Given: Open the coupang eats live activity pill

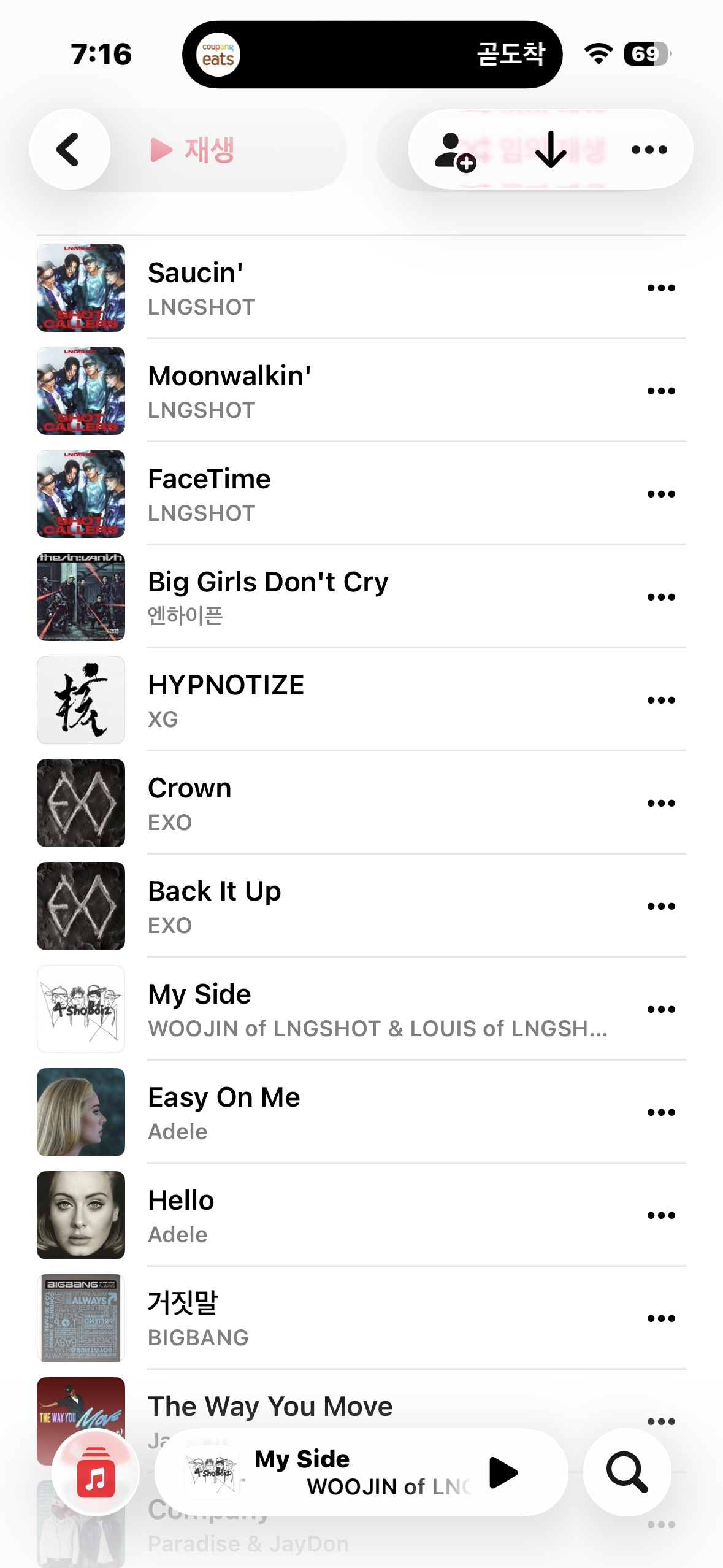Looking at the screenshot, I should 372,55.
